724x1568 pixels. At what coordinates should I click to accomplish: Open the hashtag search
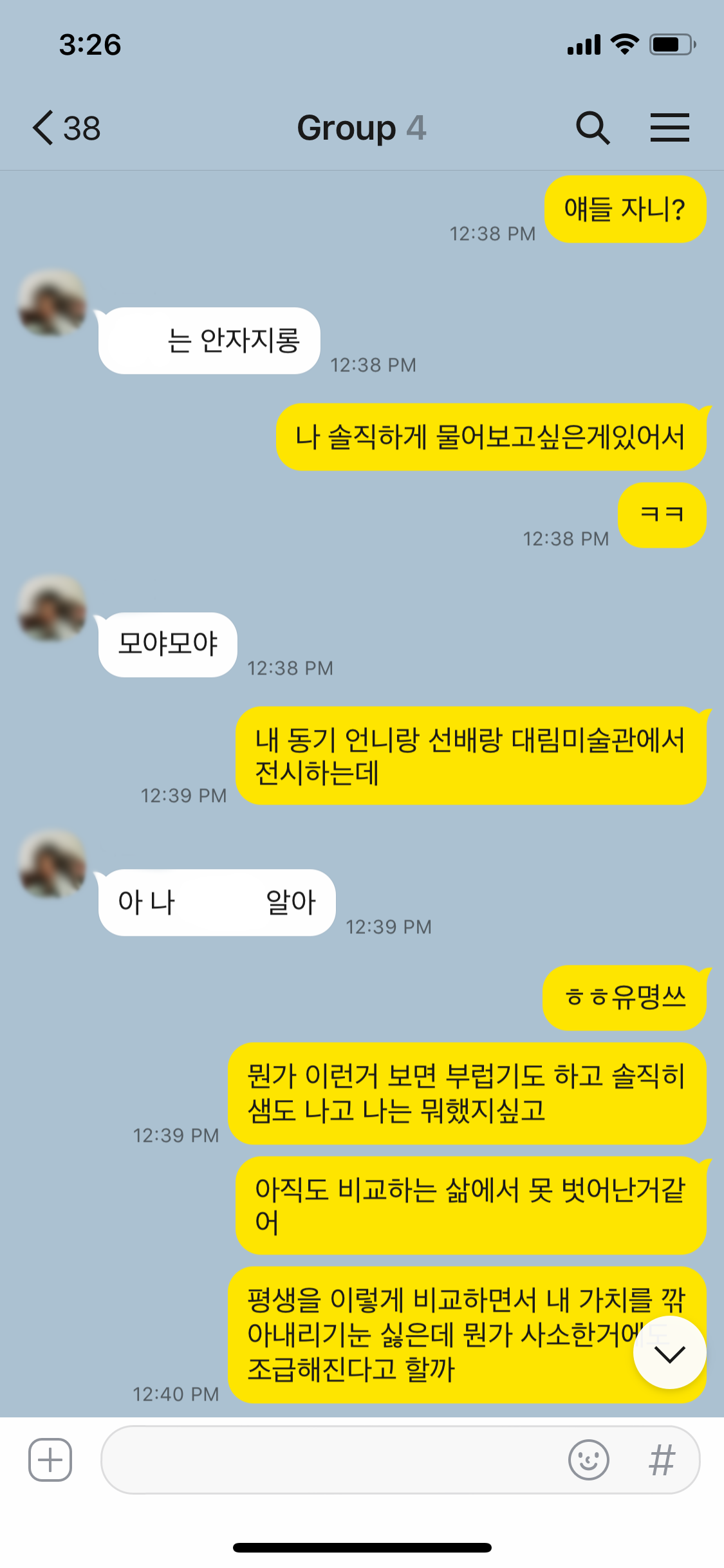(x=662, y=1459)
